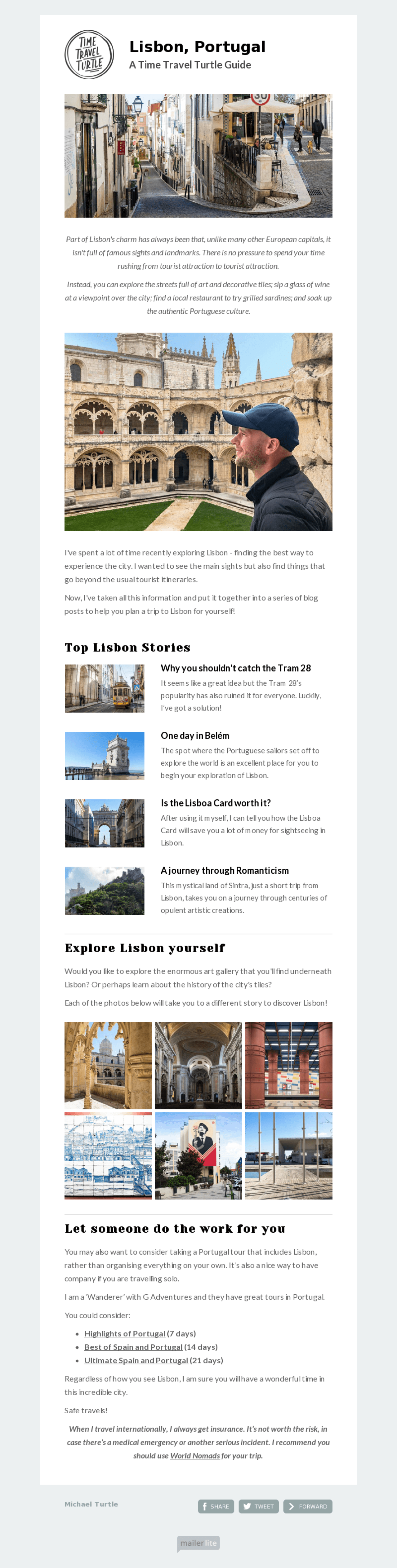Visit the World Nomads insurance link

195,1455
